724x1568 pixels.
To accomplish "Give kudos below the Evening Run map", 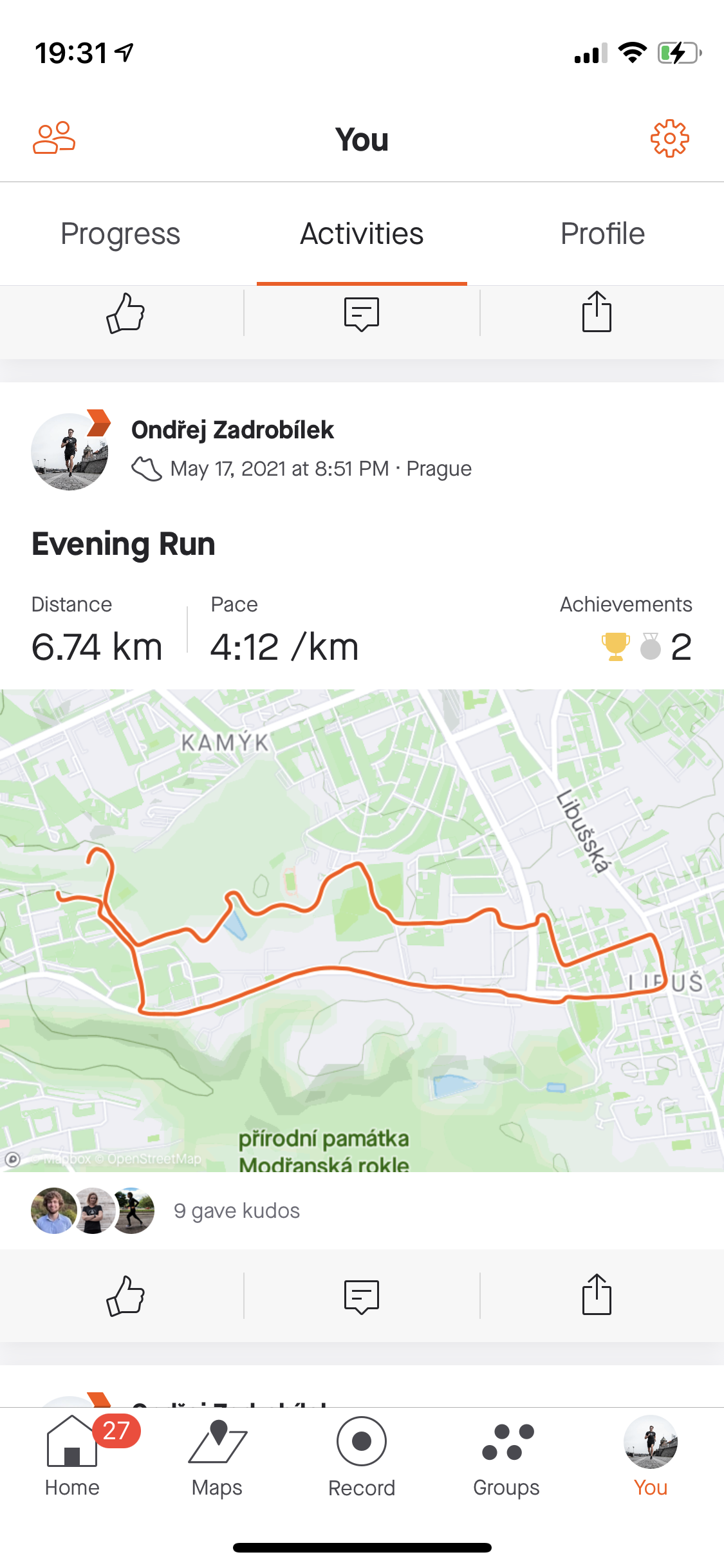I will [125, 1295].
